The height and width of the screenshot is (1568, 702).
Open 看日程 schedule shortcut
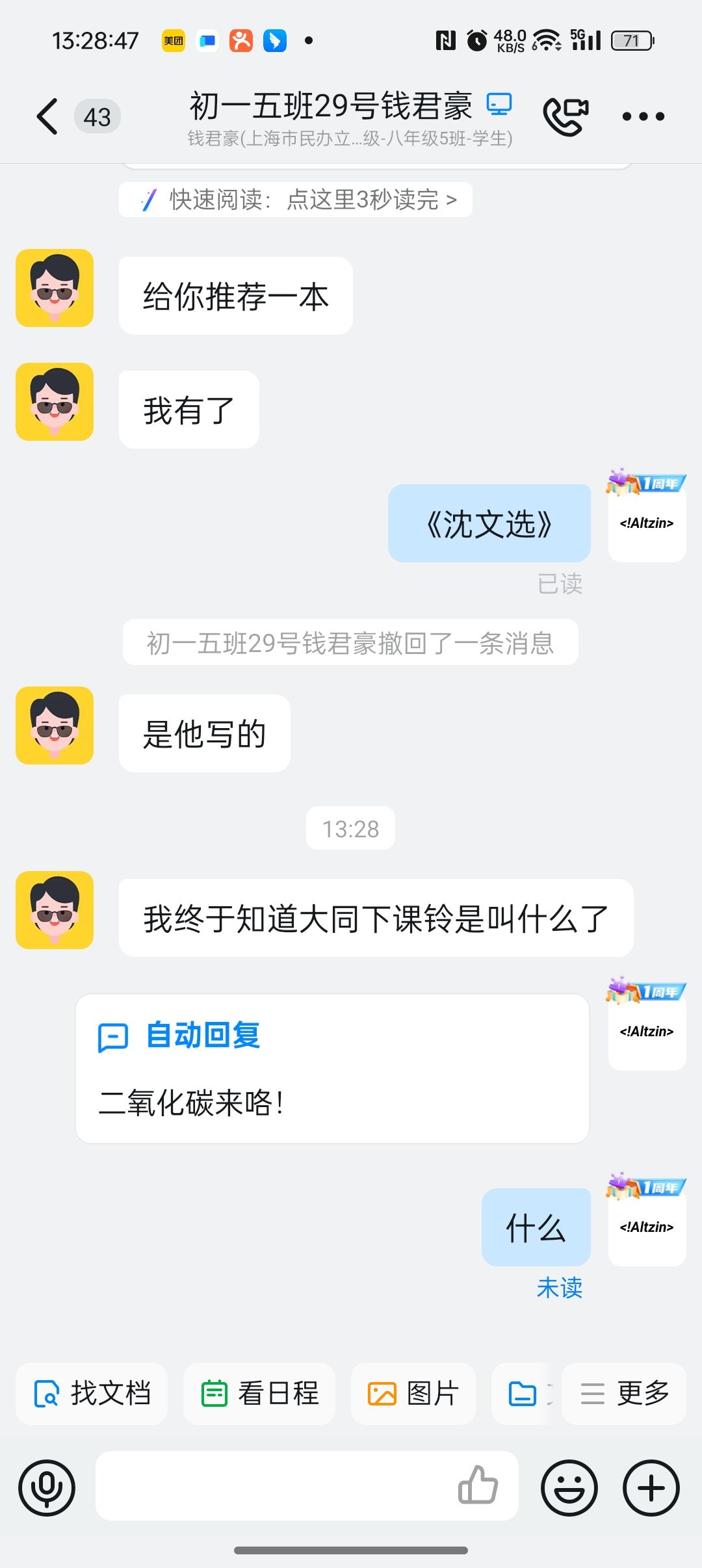click(259, 1393)
